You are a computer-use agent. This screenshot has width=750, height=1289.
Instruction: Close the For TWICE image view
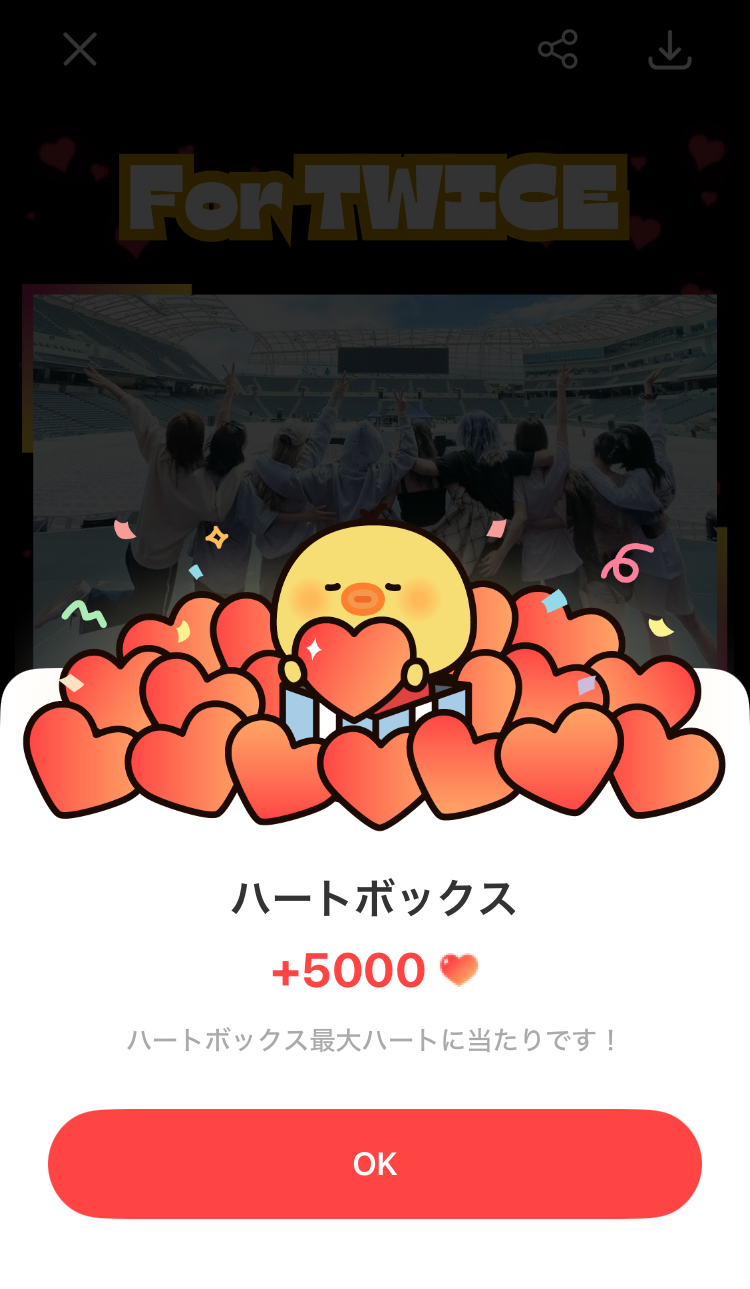click(x=80, y=49)
